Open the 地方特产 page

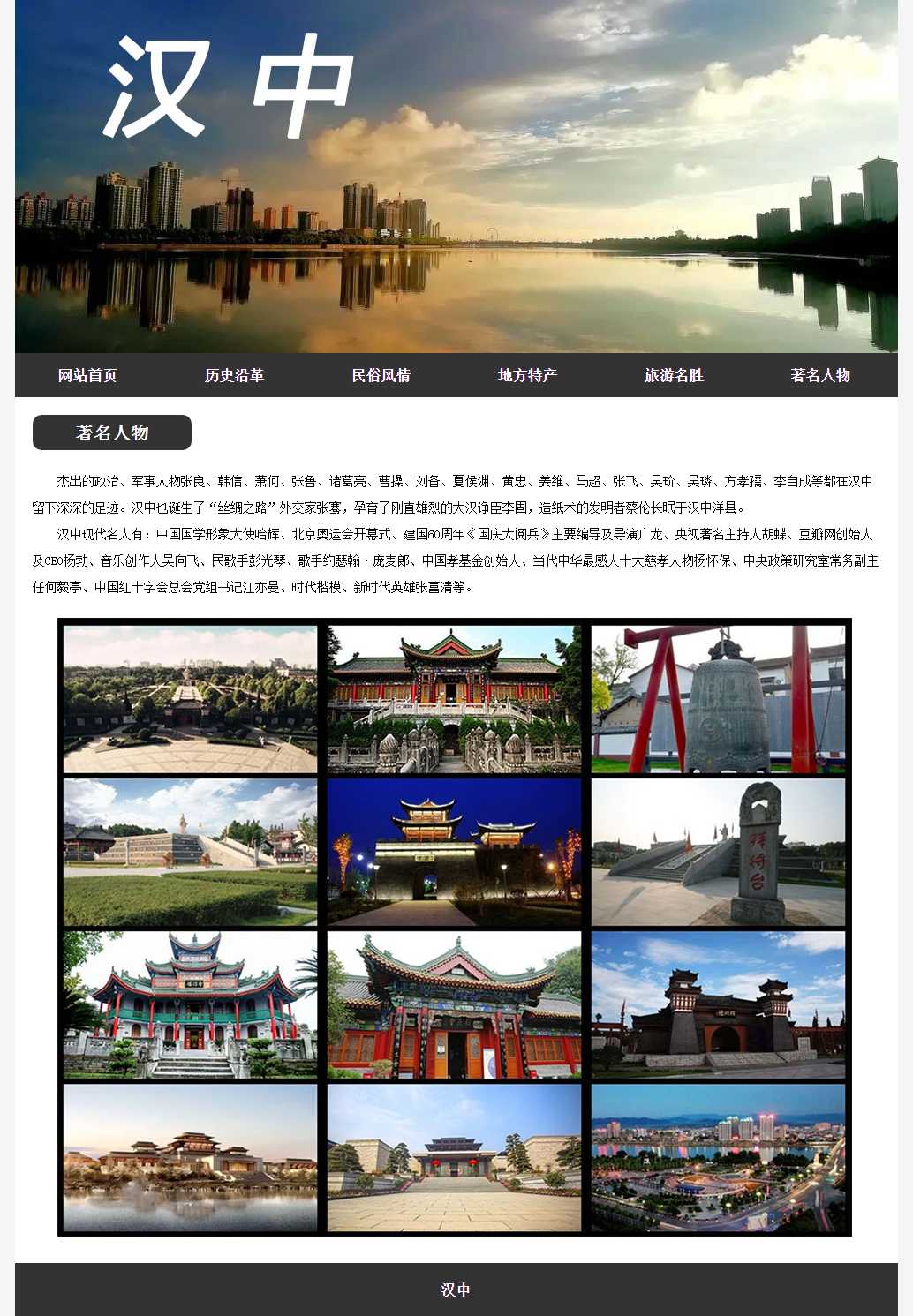pos(527,375)
